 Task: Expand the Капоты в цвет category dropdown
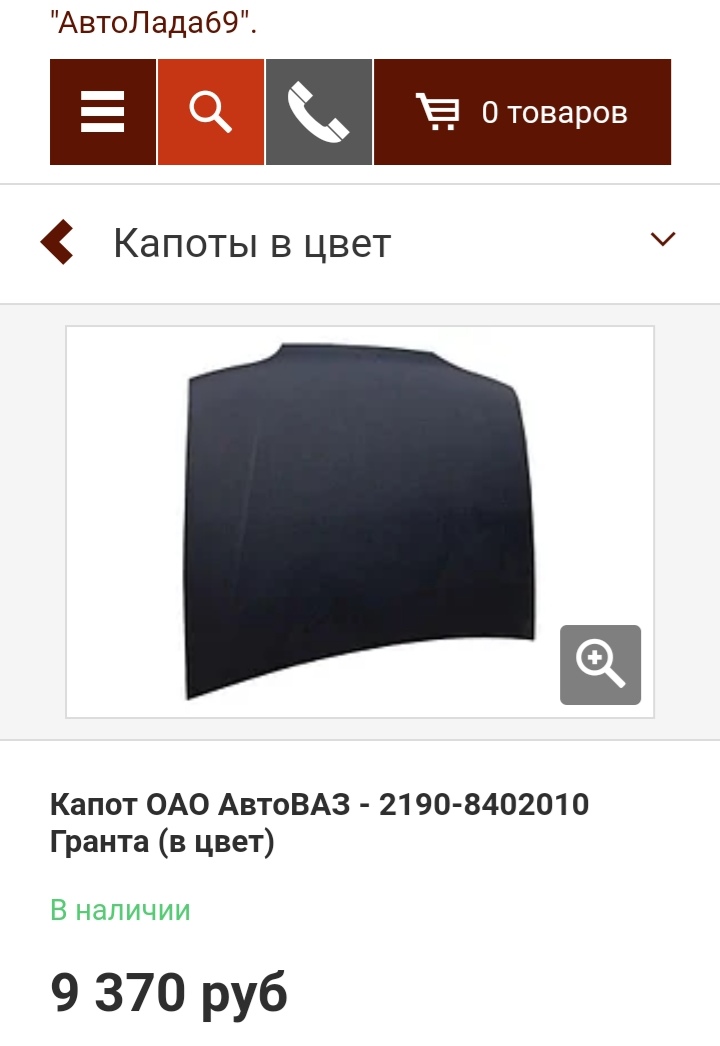click(x=663, y=239)
